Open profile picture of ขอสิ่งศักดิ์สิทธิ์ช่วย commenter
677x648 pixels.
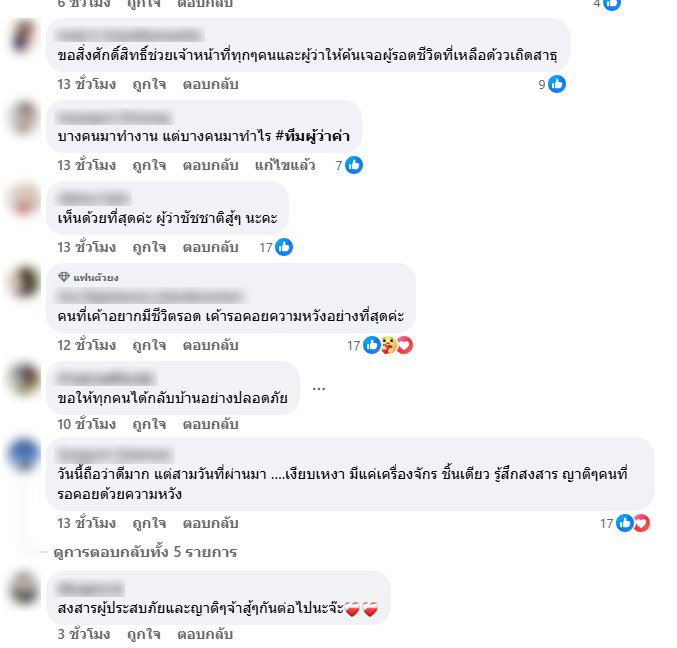(24, 42)
